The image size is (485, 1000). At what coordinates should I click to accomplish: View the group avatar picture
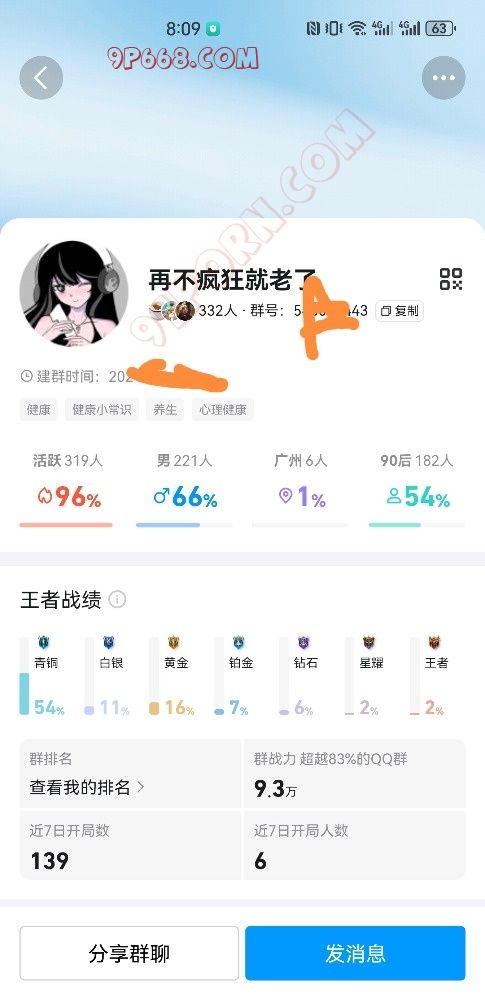click(x=74, y=294)
